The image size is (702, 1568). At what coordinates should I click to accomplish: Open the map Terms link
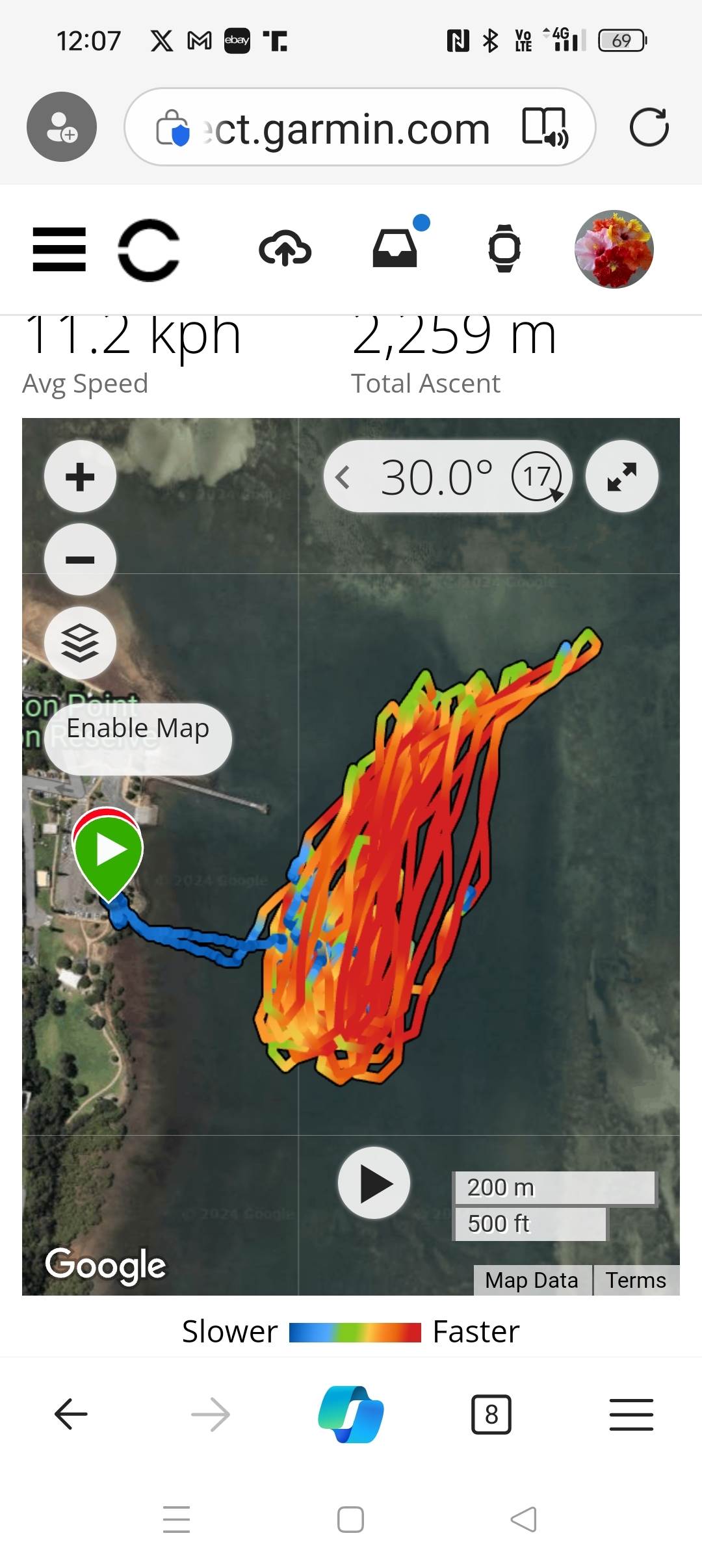[x=636, y=1280]
